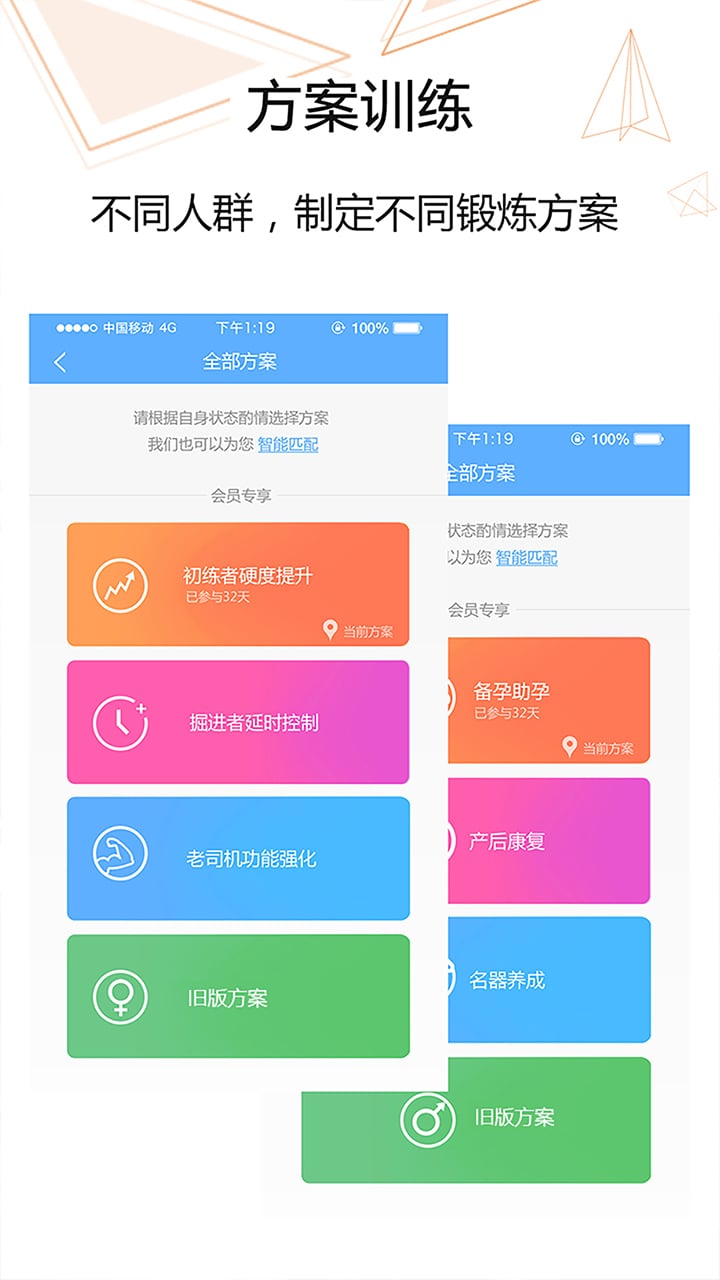Open the 名器养成 plan card

click(x=548, y=980)
